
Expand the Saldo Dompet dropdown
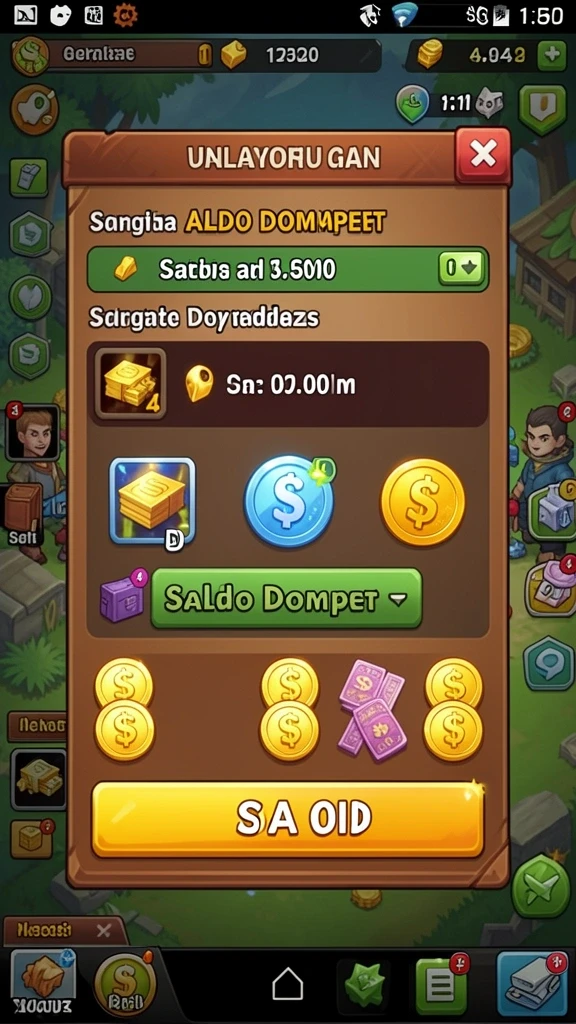pyautogui.click(x=286, y=598)
